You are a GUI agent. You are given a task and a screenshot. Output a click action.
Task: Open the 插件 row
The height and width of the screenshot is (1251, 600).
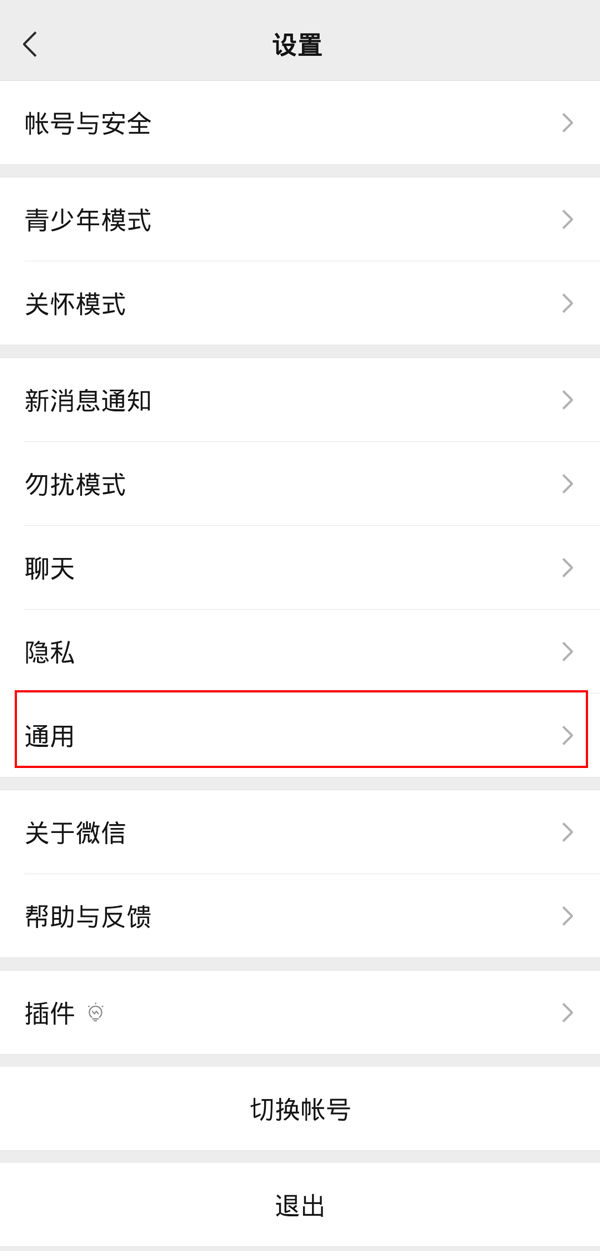coord(300,1013)
